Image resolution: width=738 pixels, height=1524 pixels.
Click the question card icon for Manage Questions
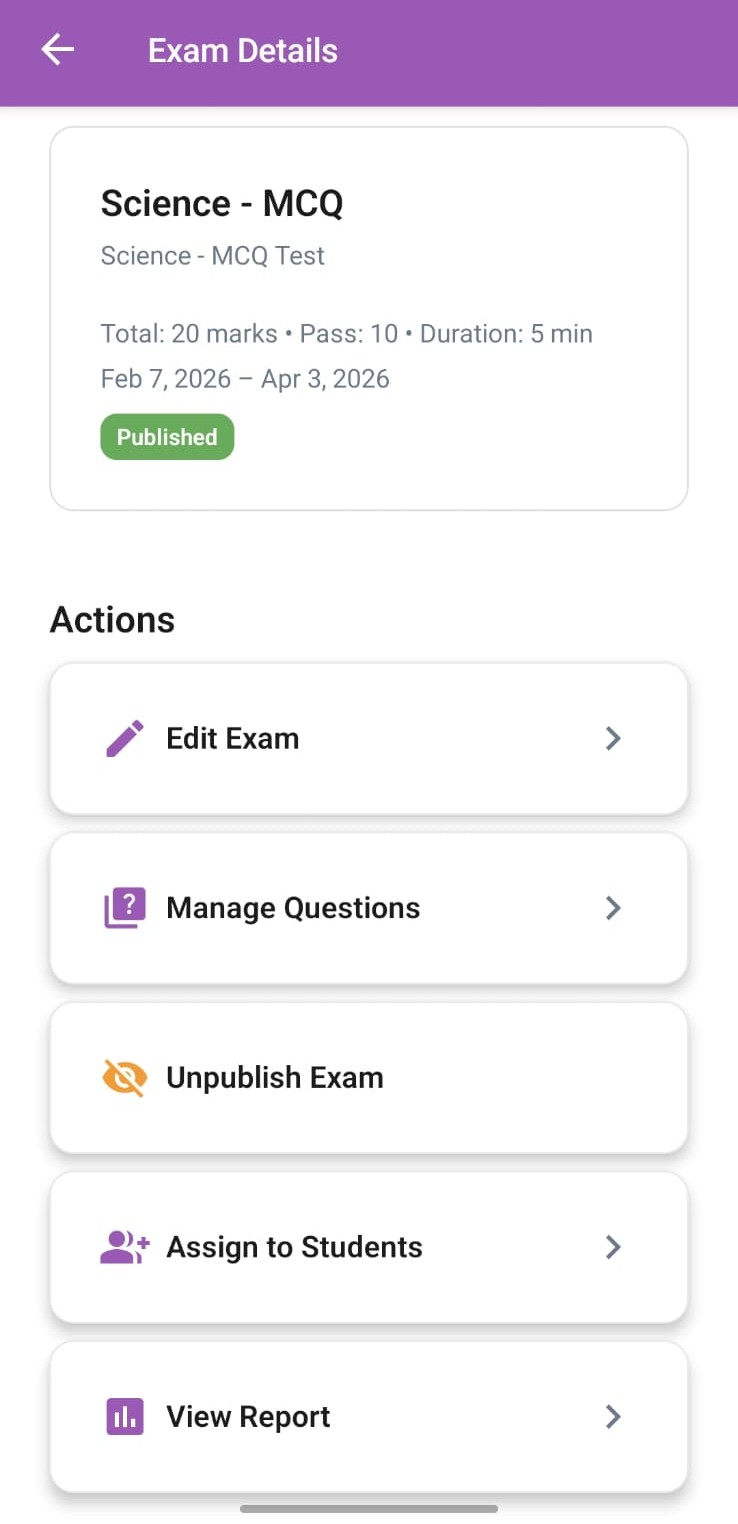coord(124,907)
